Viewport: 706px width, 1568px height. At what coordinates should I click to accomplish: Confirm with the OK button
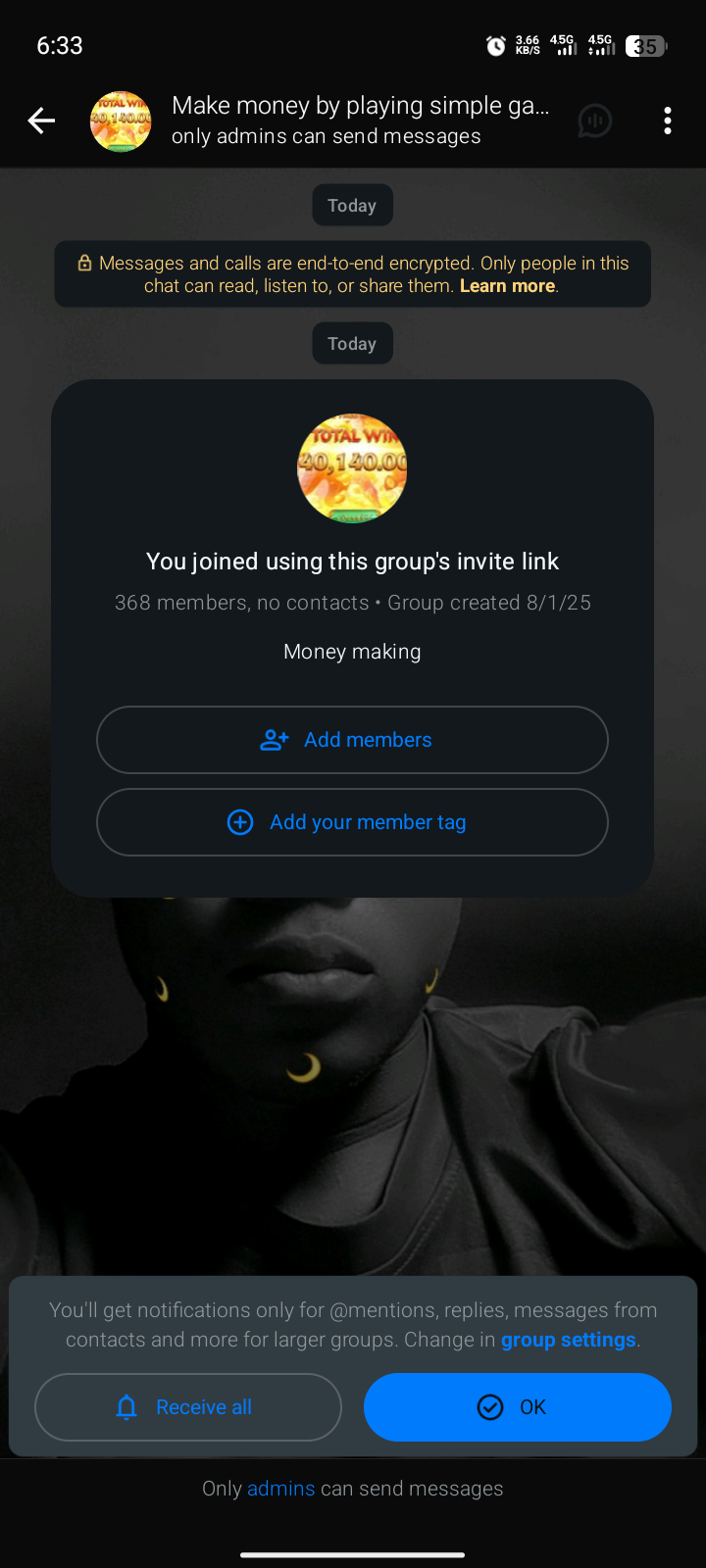coord(517,1407)
